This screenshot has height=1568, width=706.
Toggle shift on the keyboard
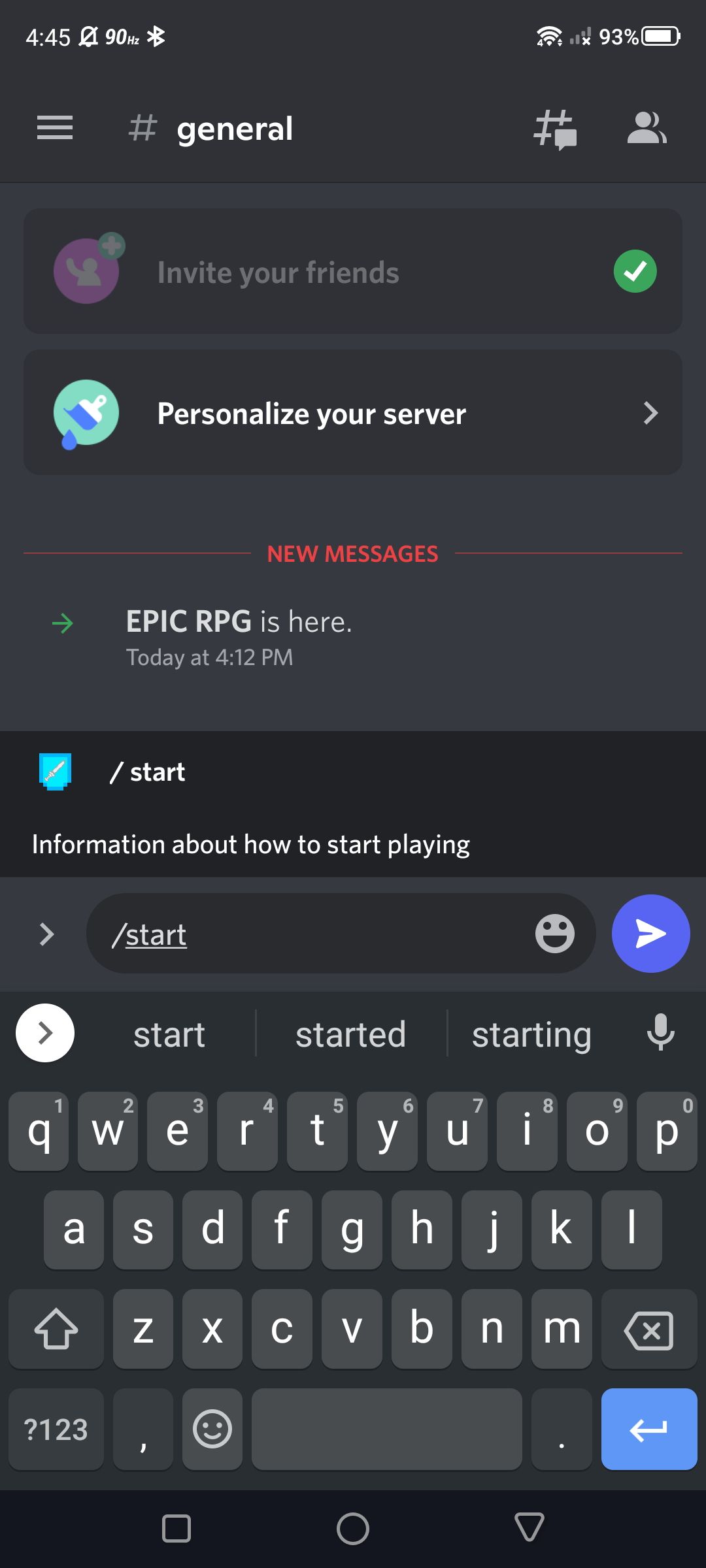coord(56,1330)
